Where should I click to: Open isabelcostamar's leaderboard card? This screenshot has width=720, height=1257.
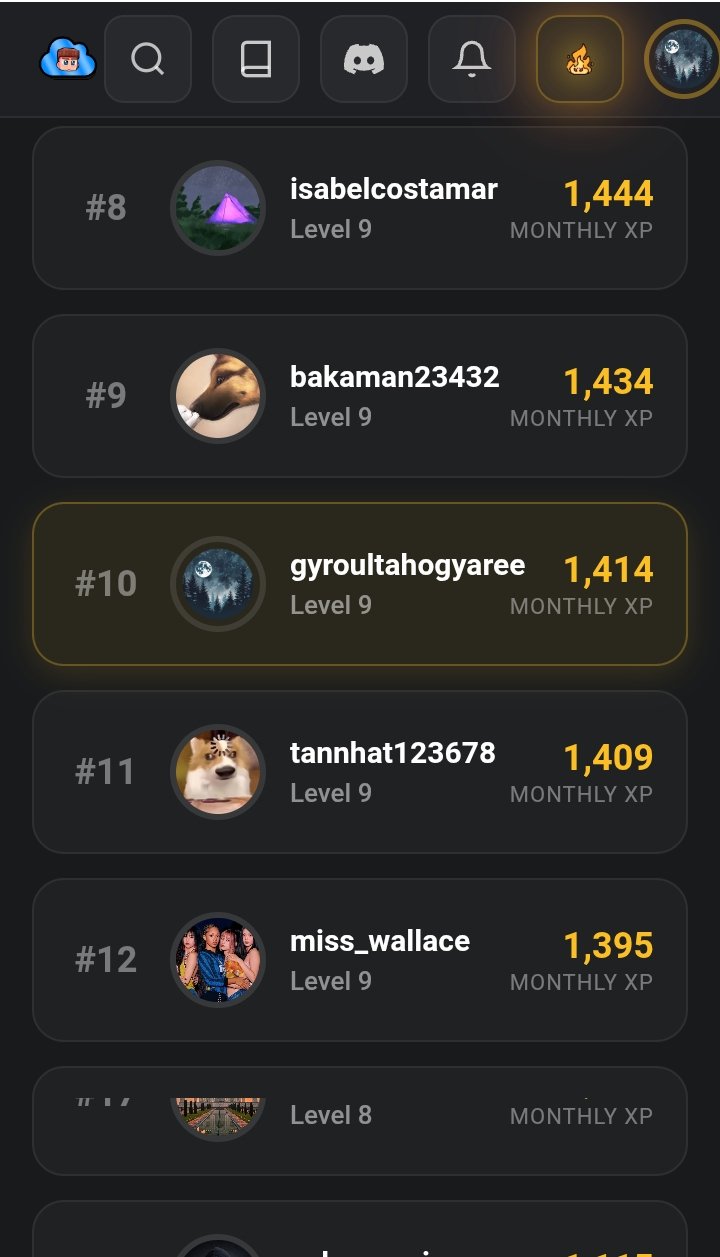point(360,208)
